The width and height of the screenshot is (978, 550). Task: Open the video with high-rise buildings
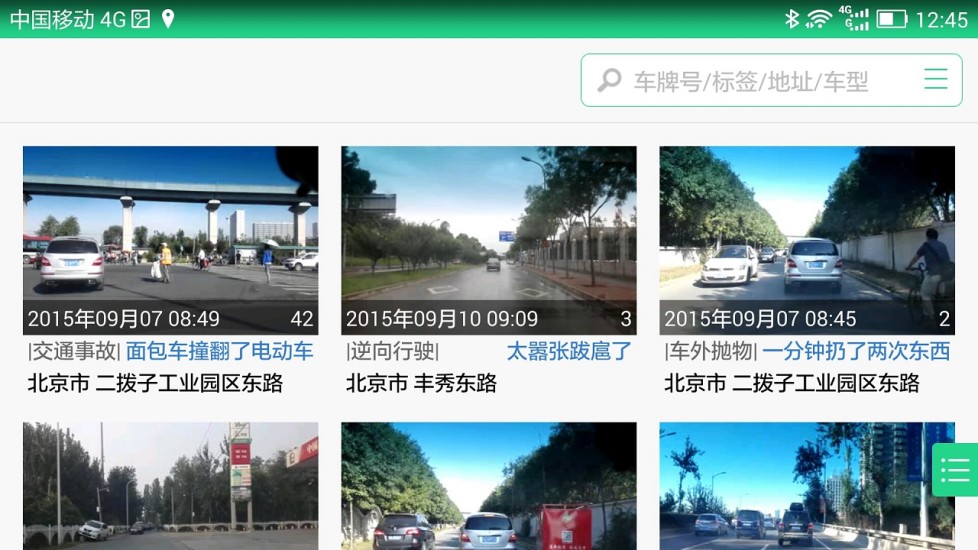790,485
